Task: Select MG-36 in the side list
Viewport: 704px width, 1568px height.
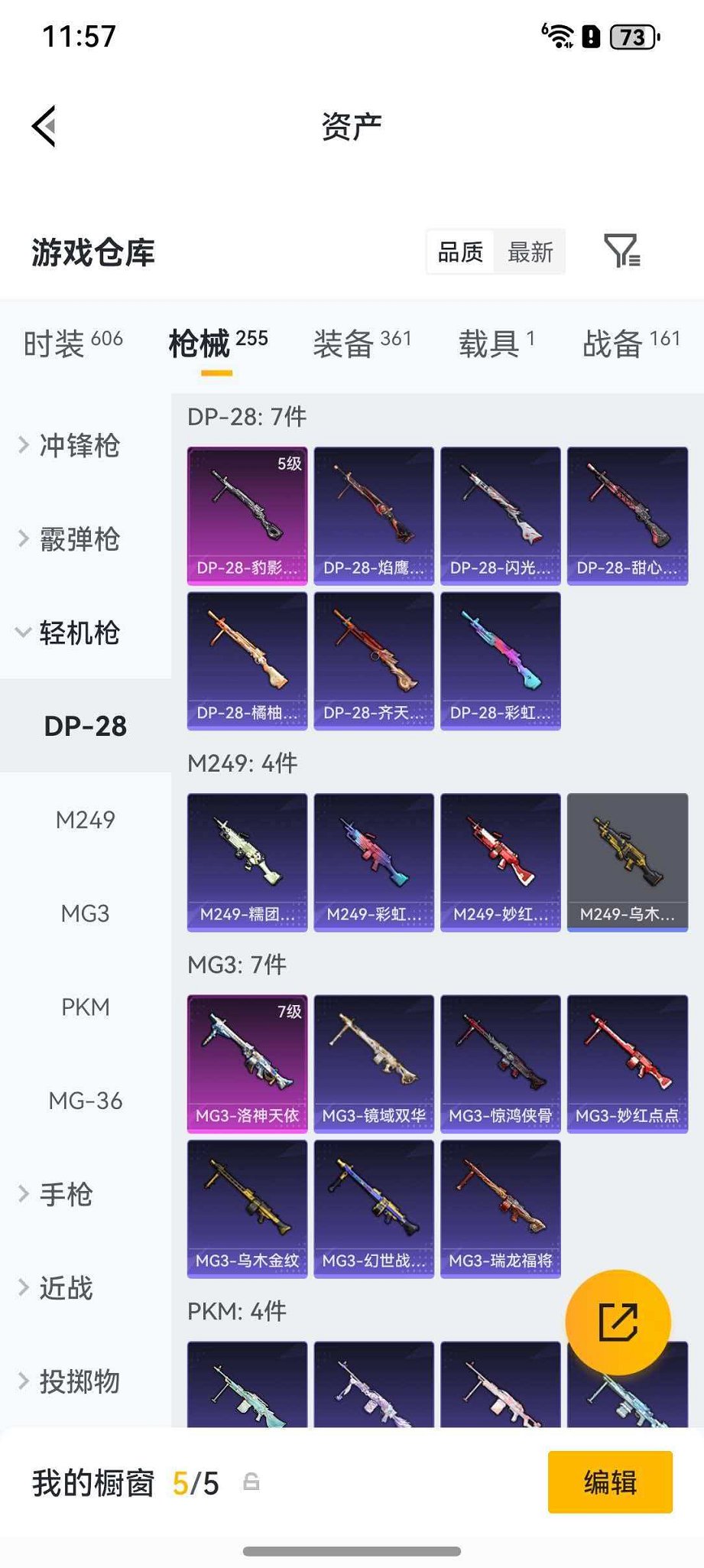Action: coord(85,1101)
